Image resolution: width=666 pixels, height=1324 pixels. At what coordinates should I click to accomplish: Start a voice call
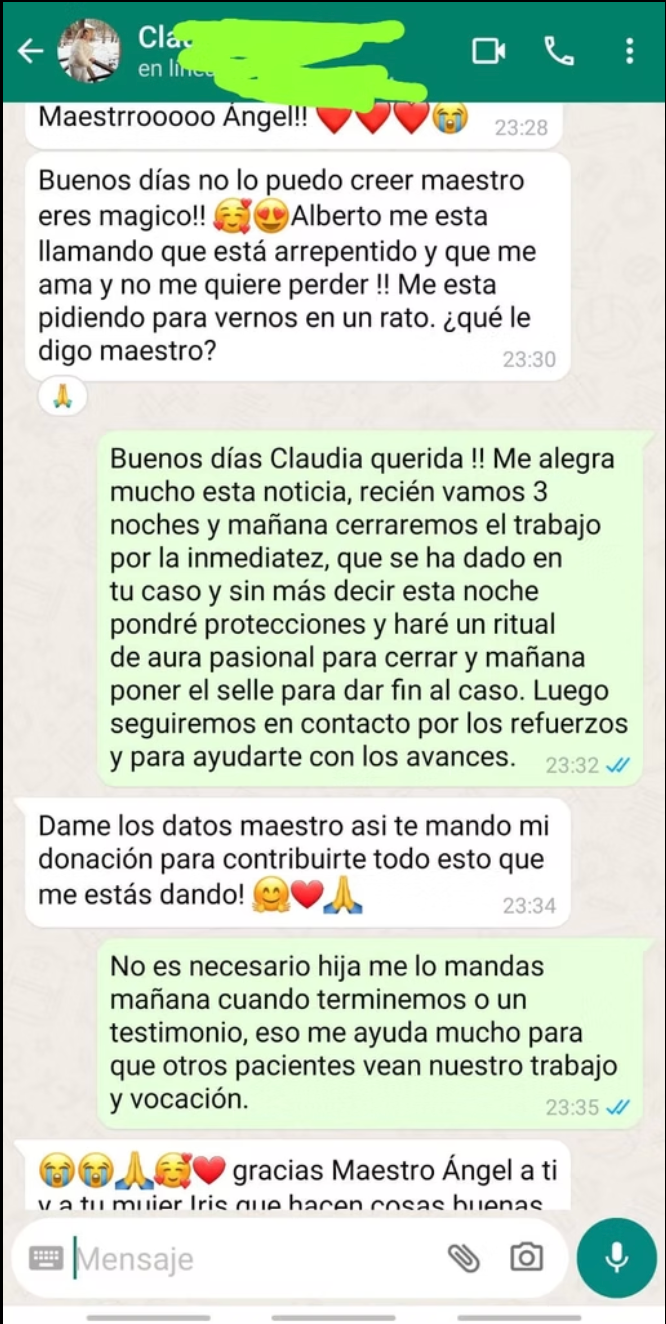(556, 50)
